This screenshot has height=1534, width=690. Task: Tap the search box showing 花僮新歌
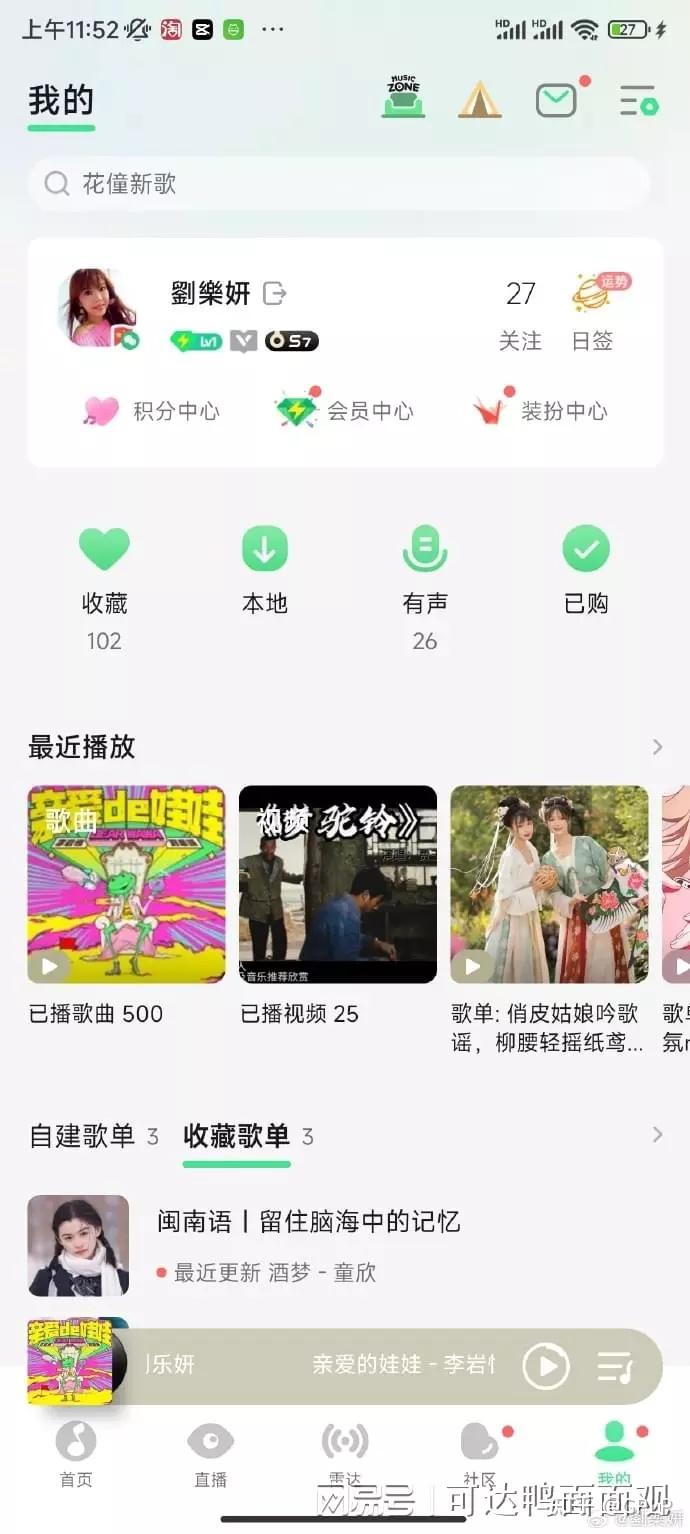[340, 184]
